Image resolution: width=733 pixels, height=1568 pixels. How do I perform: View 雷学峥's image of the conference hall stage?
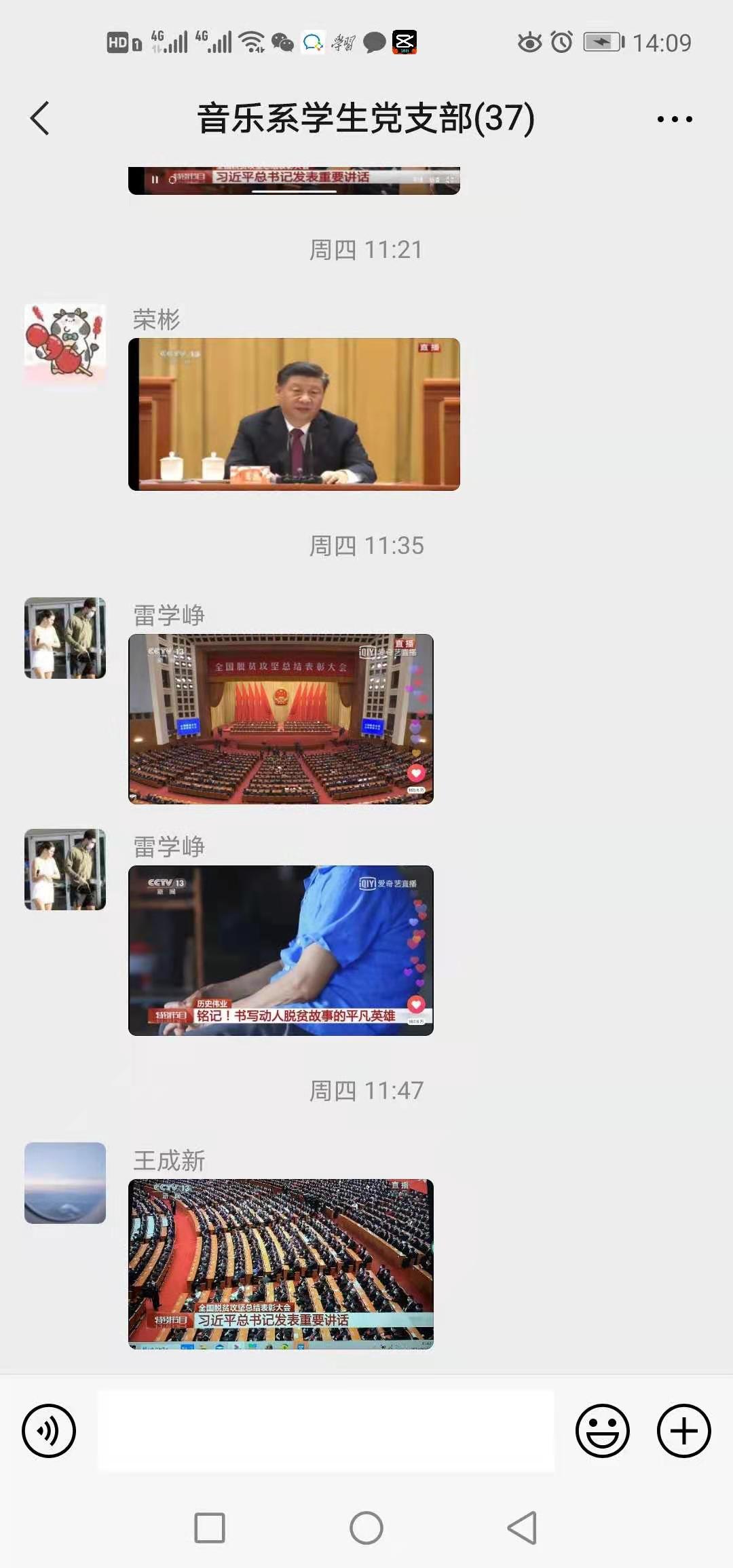[x=280, y=719]
